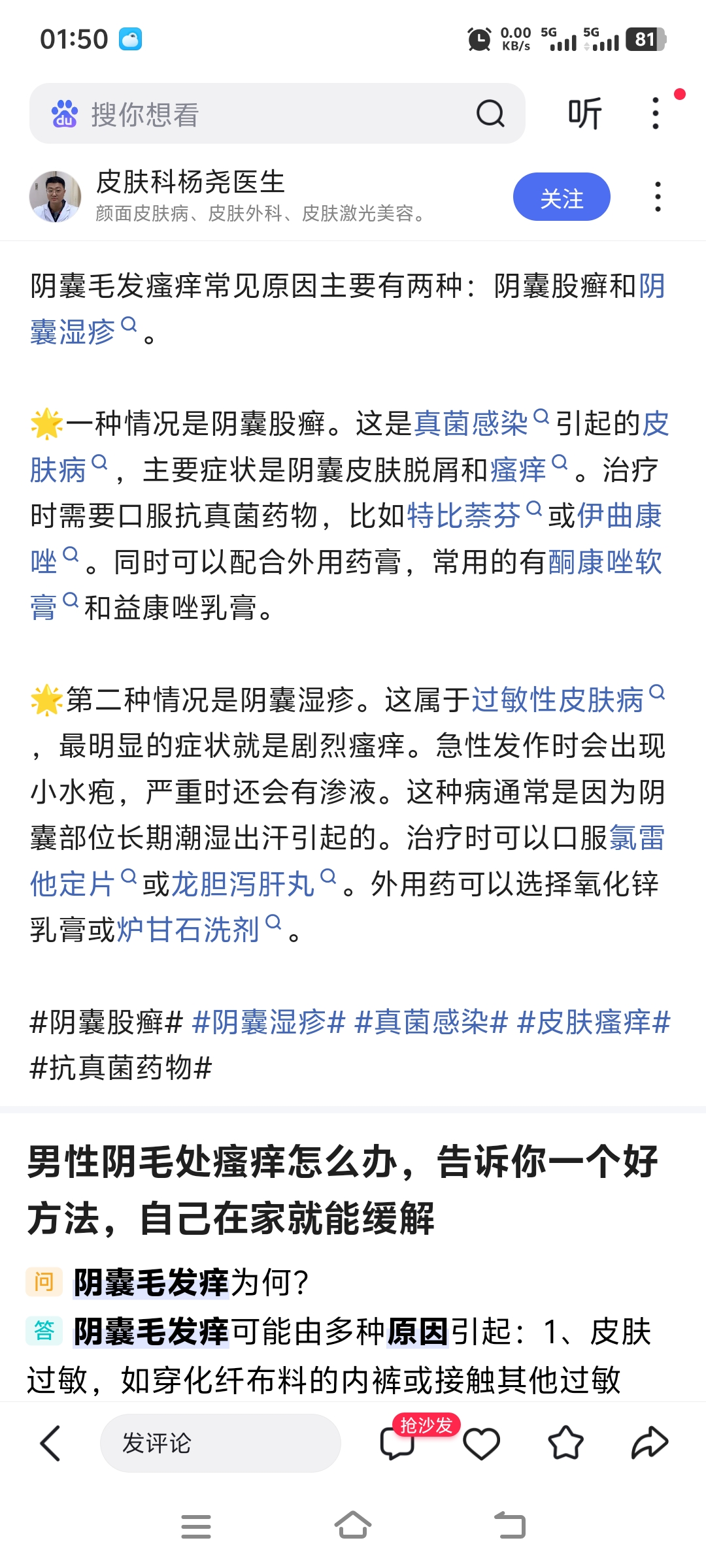Open the related article 男性阴毛处瘙痒怎么办
This screenshot has height=1568, width=706.
(343, 1189)
